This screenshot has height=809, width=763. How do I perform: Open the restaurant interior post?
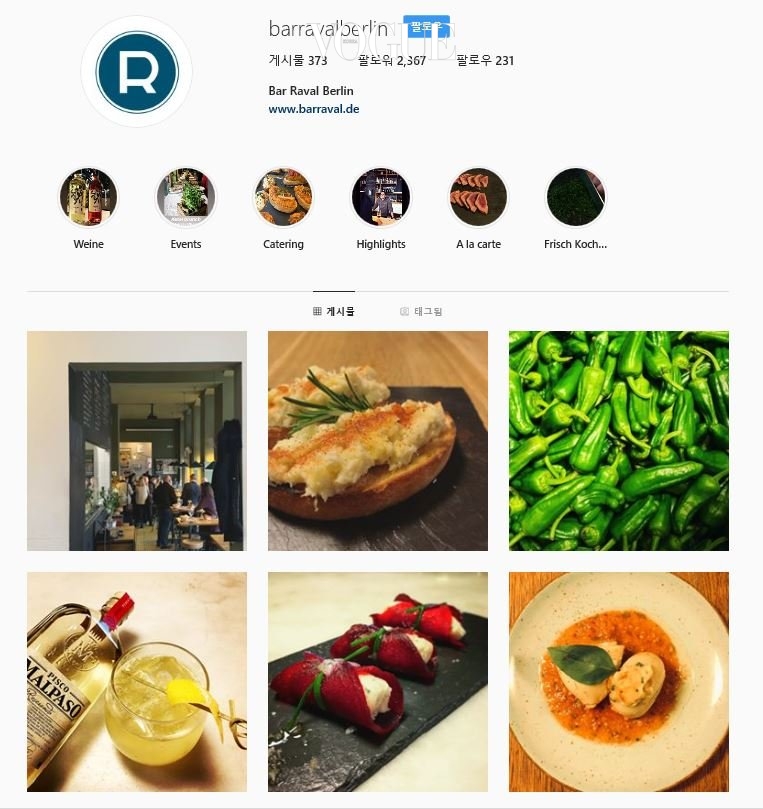(137, 441)
